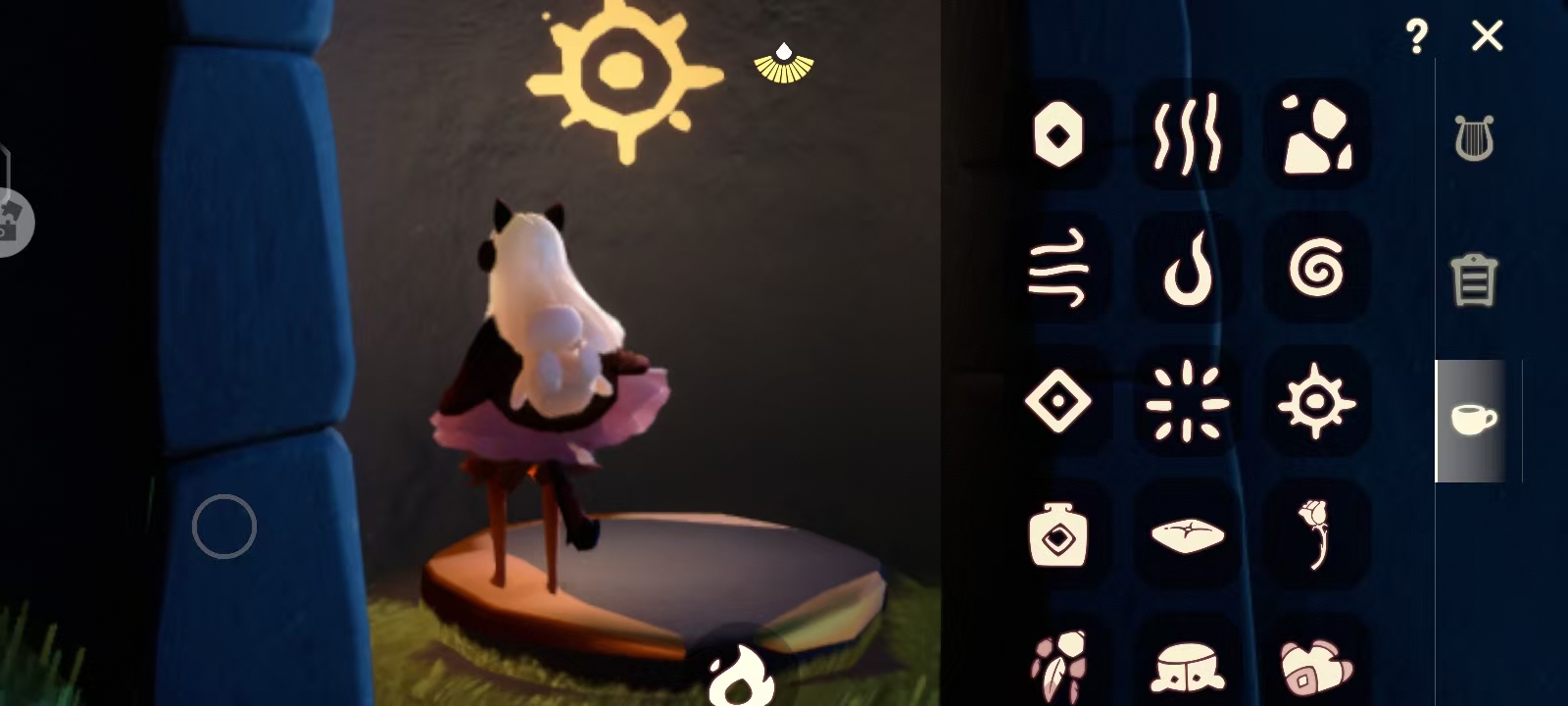
Task: Select the scattered rocks item
Action: tap(1316, 134)
